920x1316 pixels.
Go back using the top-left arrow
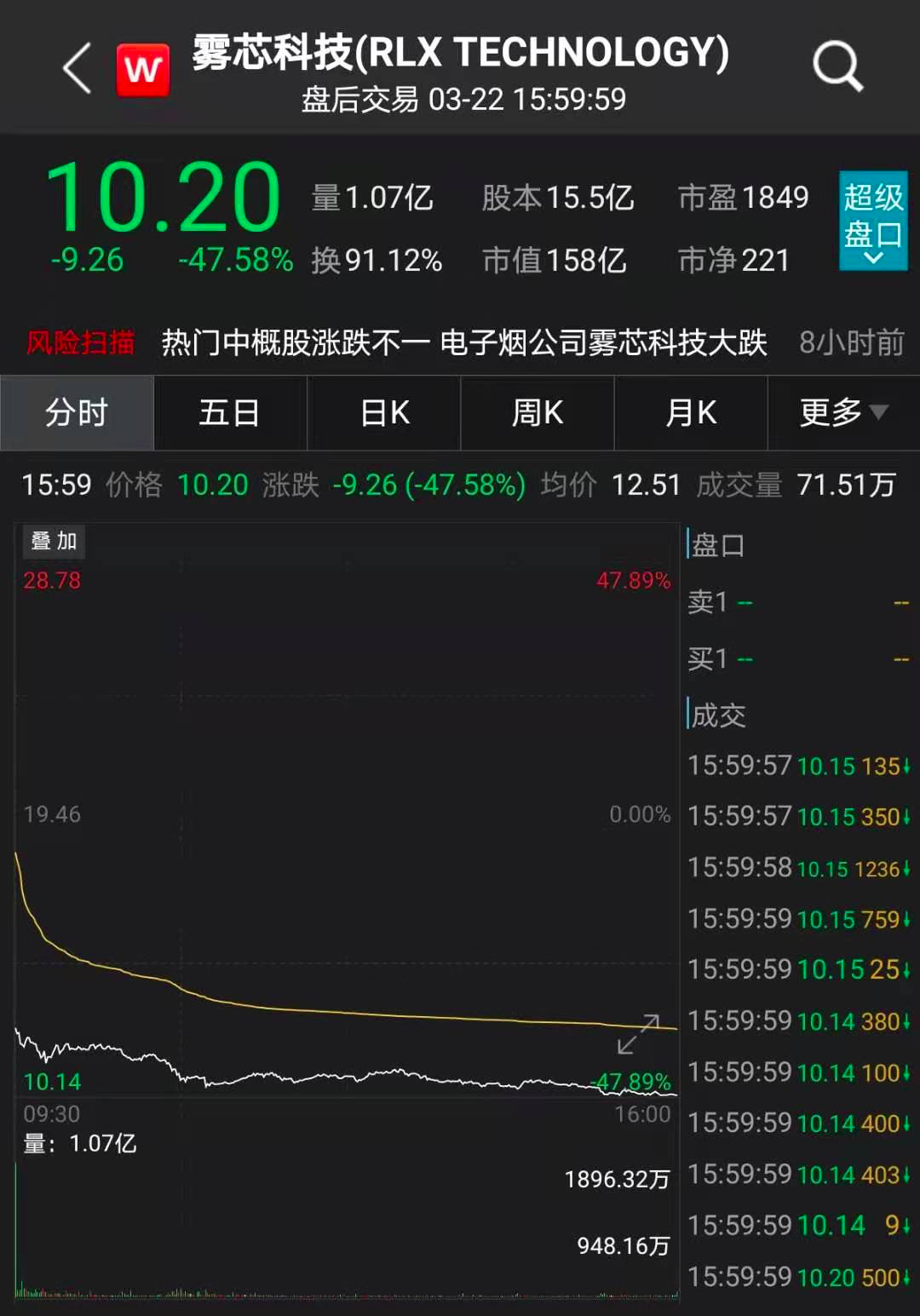(77, 68)
